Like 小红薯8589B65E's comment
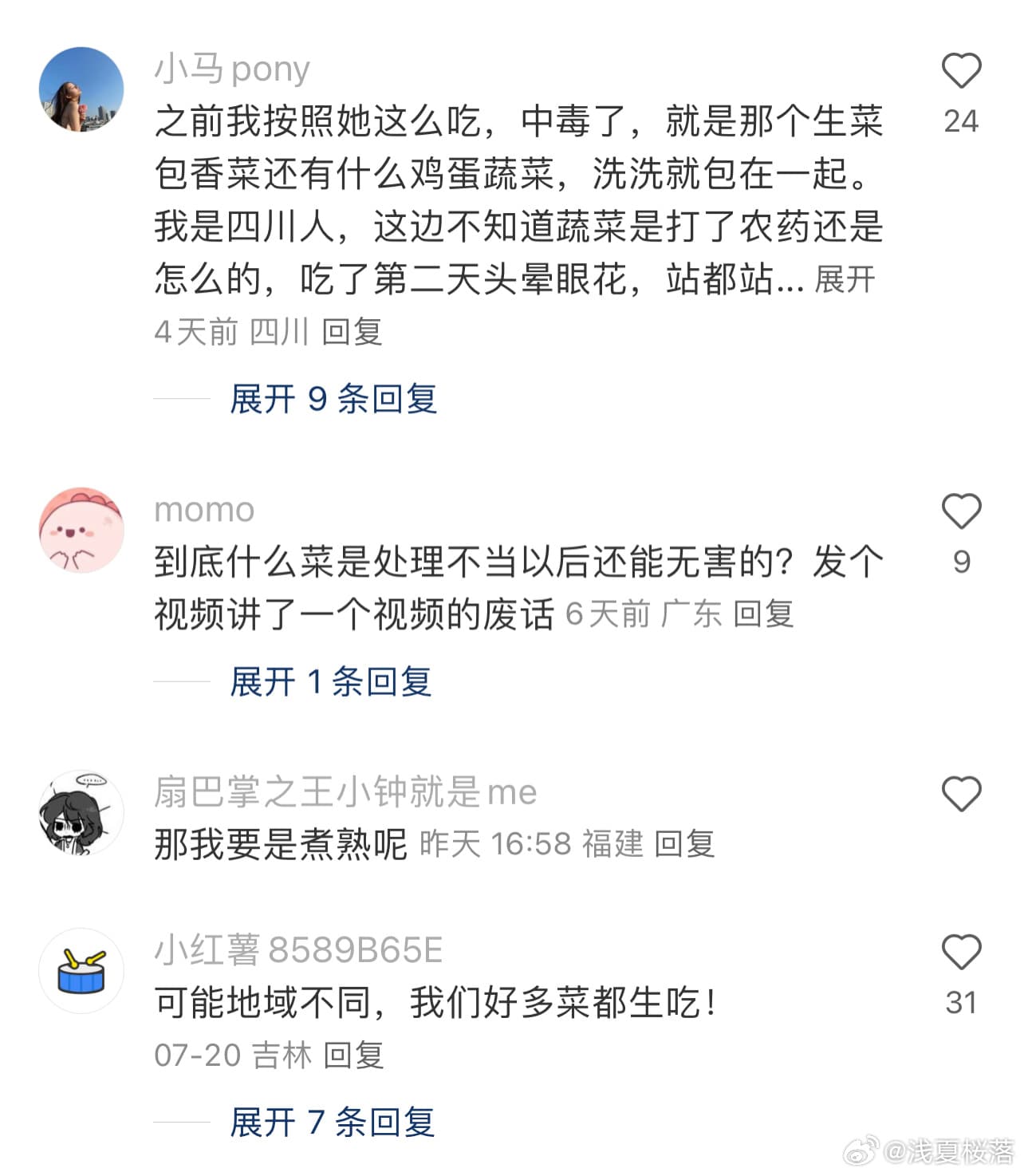1024x1176 pixels. (961, 952)
